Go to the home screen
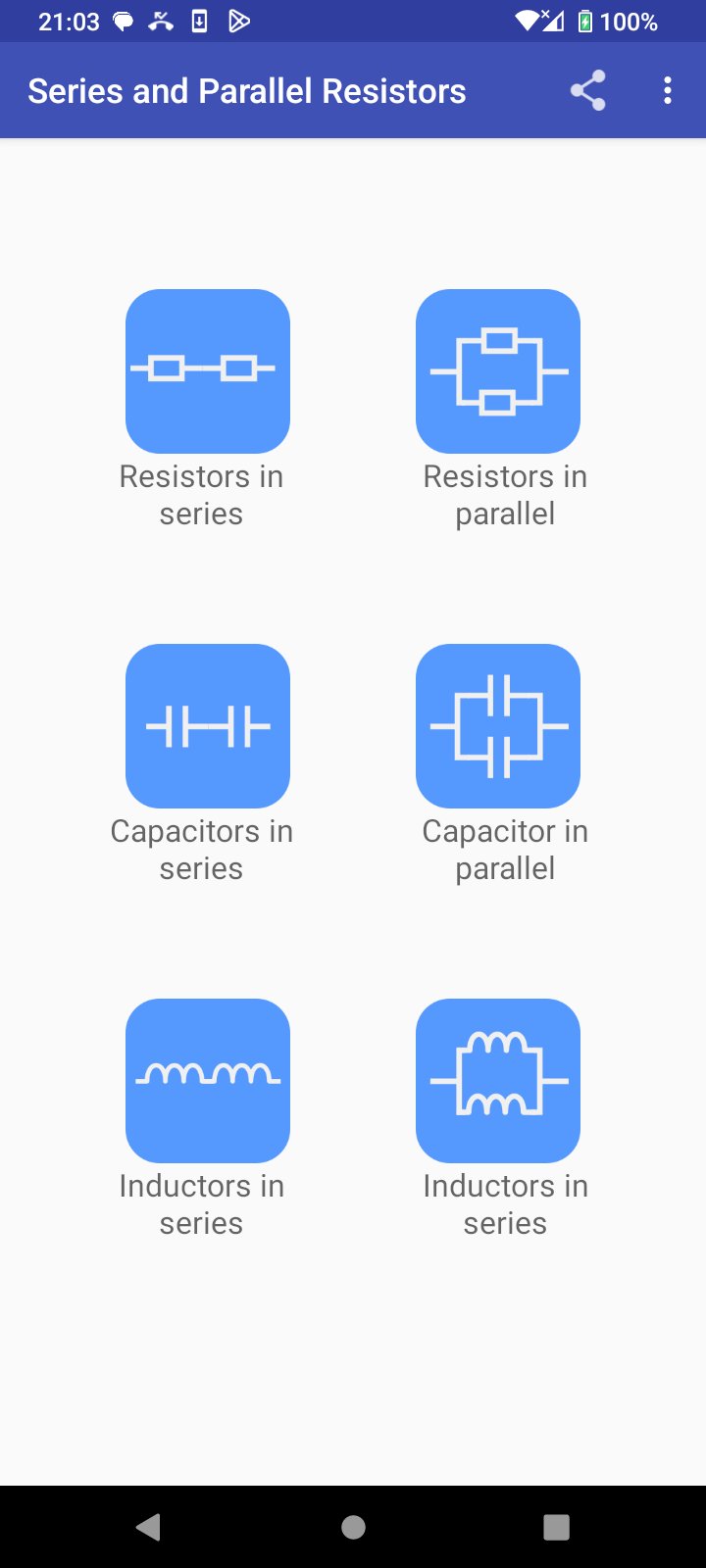This screenshot has height=1568, width=706. point(353,1527)
